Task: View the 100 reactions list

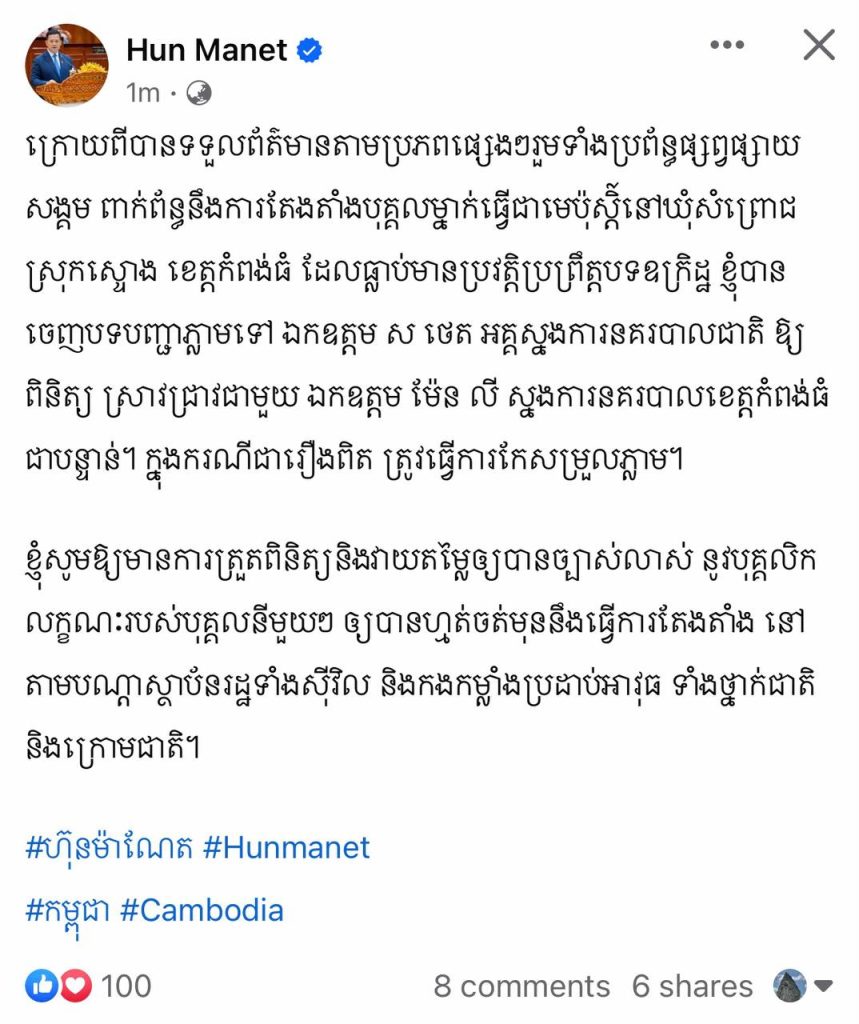Action: [126, 986]
